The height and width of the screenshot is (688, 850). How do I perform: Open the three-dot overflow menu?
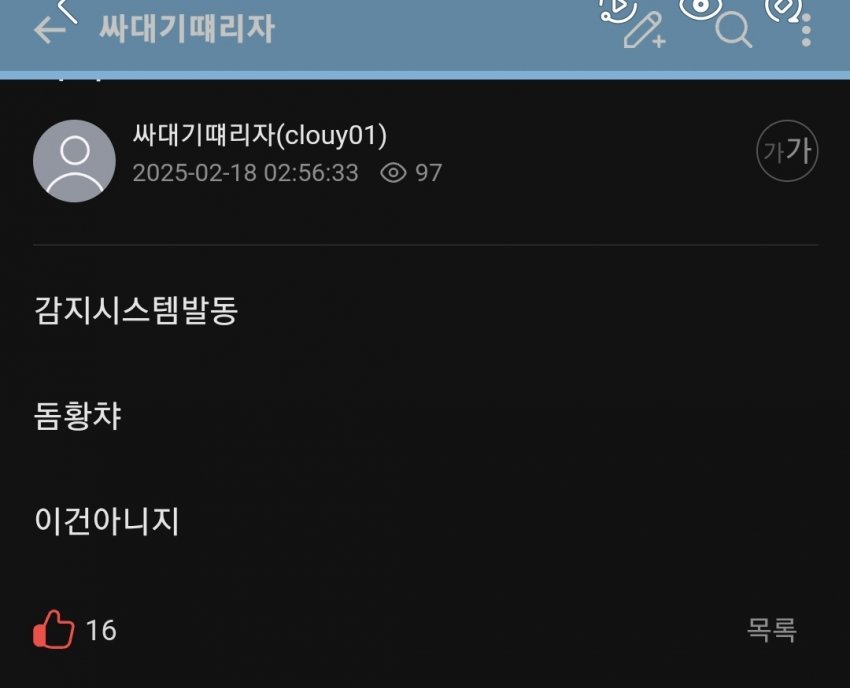807,30
